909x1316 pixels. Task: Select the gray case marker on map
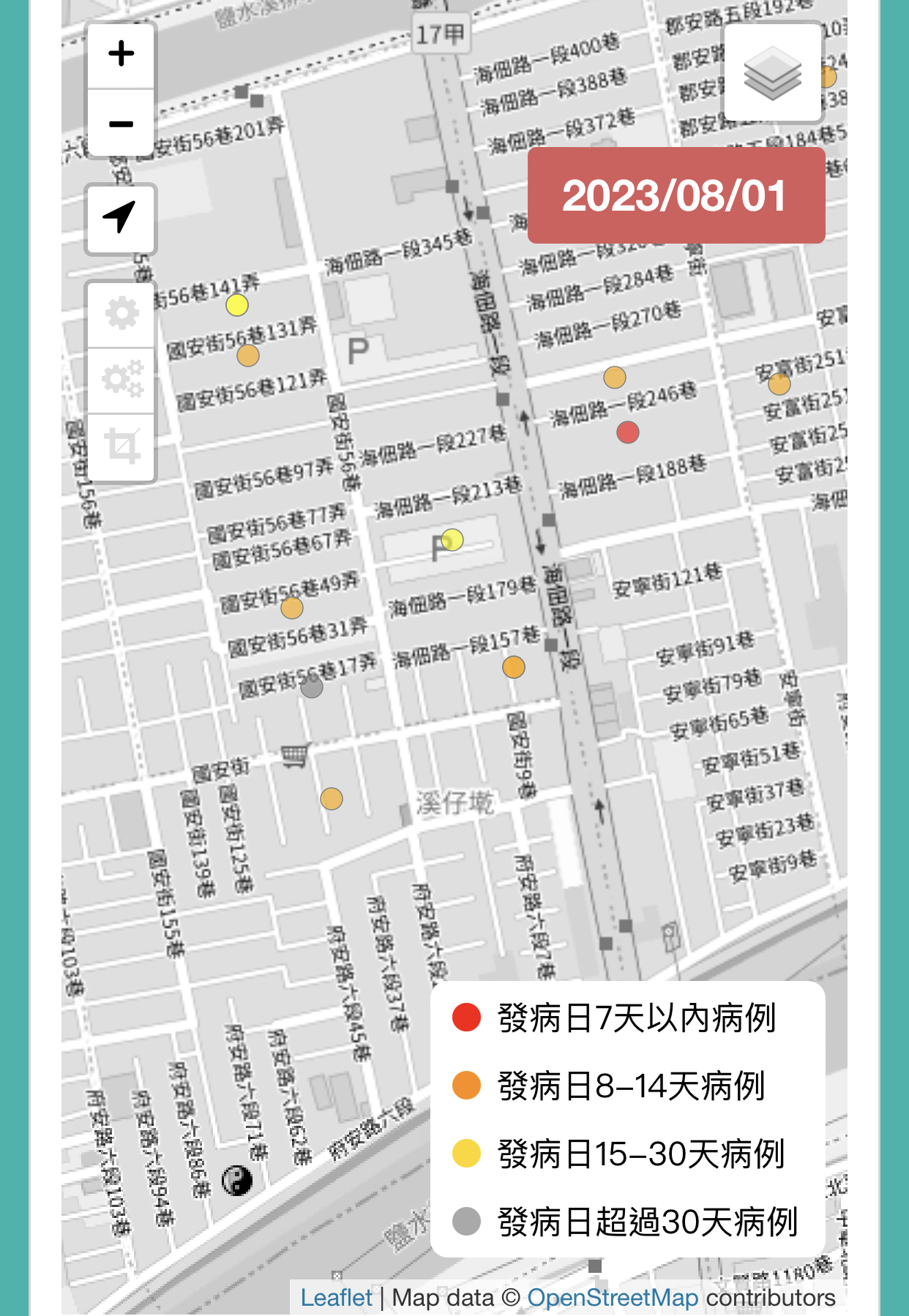pyautogui.click(x=312, y=687)
